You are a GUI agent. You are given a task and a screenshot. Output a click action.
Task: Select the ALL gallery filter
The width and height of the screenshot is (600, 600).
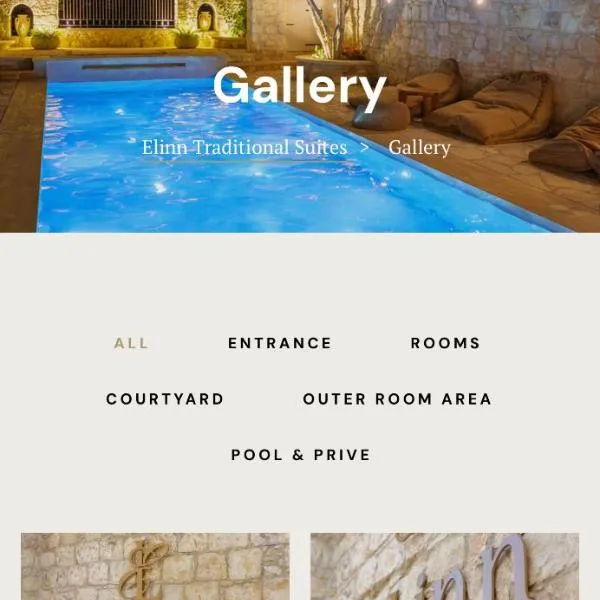(x=131, y=343)
